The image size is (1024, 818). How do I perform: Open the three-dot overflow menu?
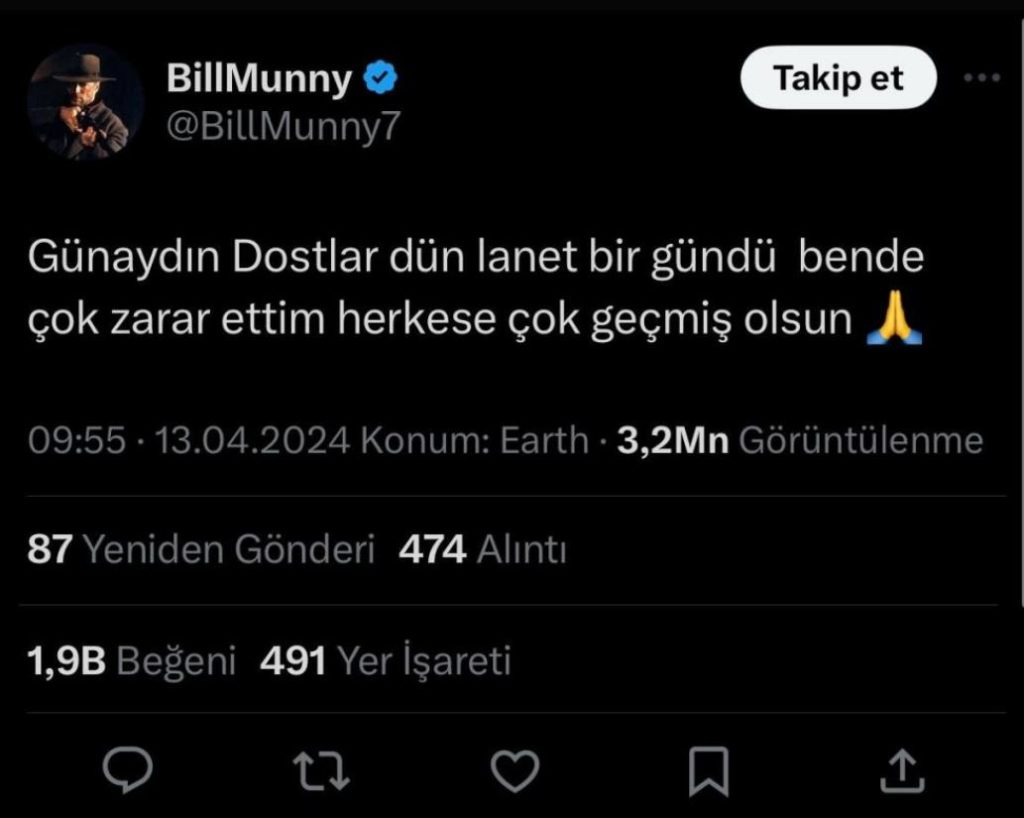point(981,79)
